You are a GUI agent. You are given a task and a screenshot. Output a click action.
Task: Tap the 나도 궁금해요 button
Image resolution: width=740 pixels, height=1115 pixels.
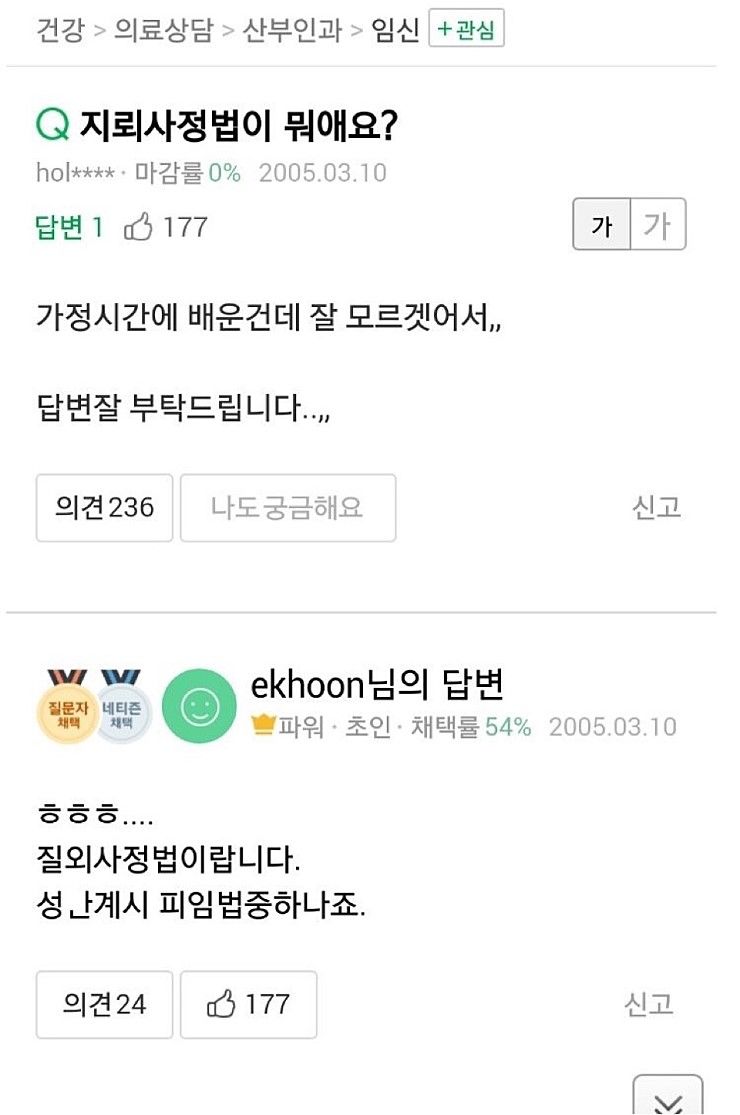[287, 508]
